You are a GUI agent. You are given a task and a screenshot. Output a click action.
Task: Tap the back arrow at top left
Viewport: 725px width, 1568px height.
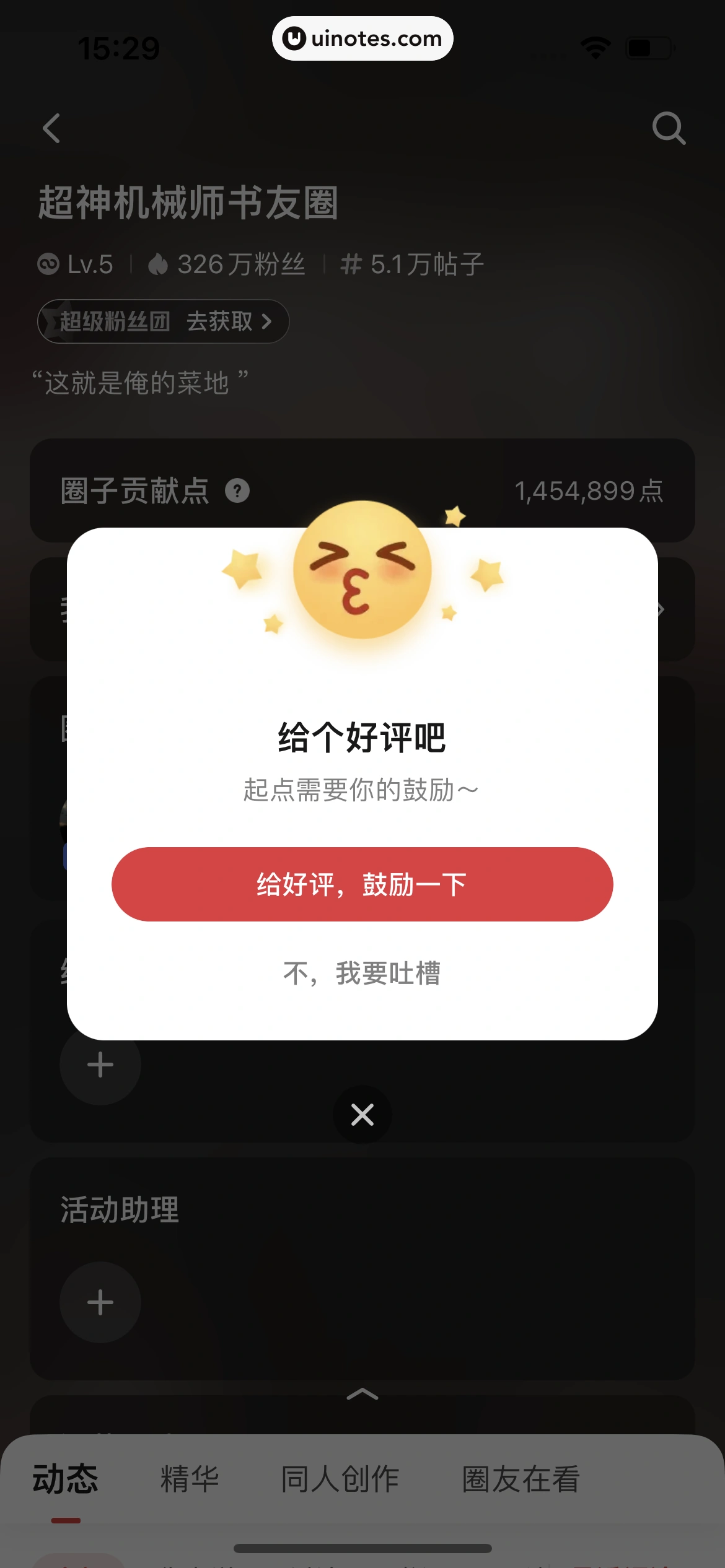(x=52, y=129)
